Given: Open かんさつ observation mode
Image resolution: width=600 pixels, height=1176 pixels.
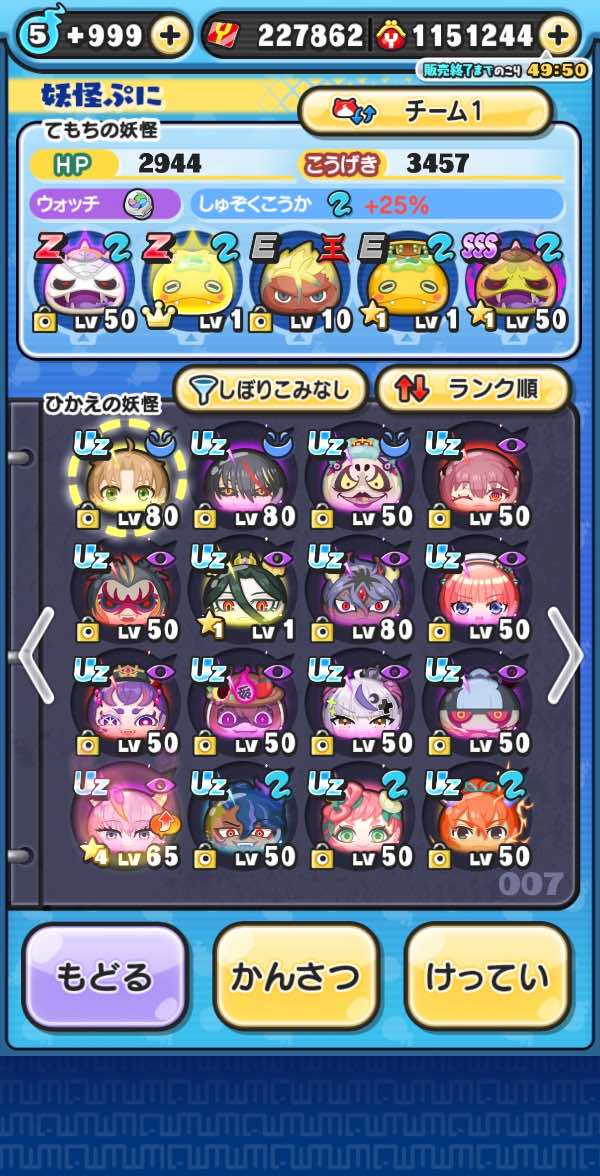Looking at the screenshot, I should tap(296, 977).
